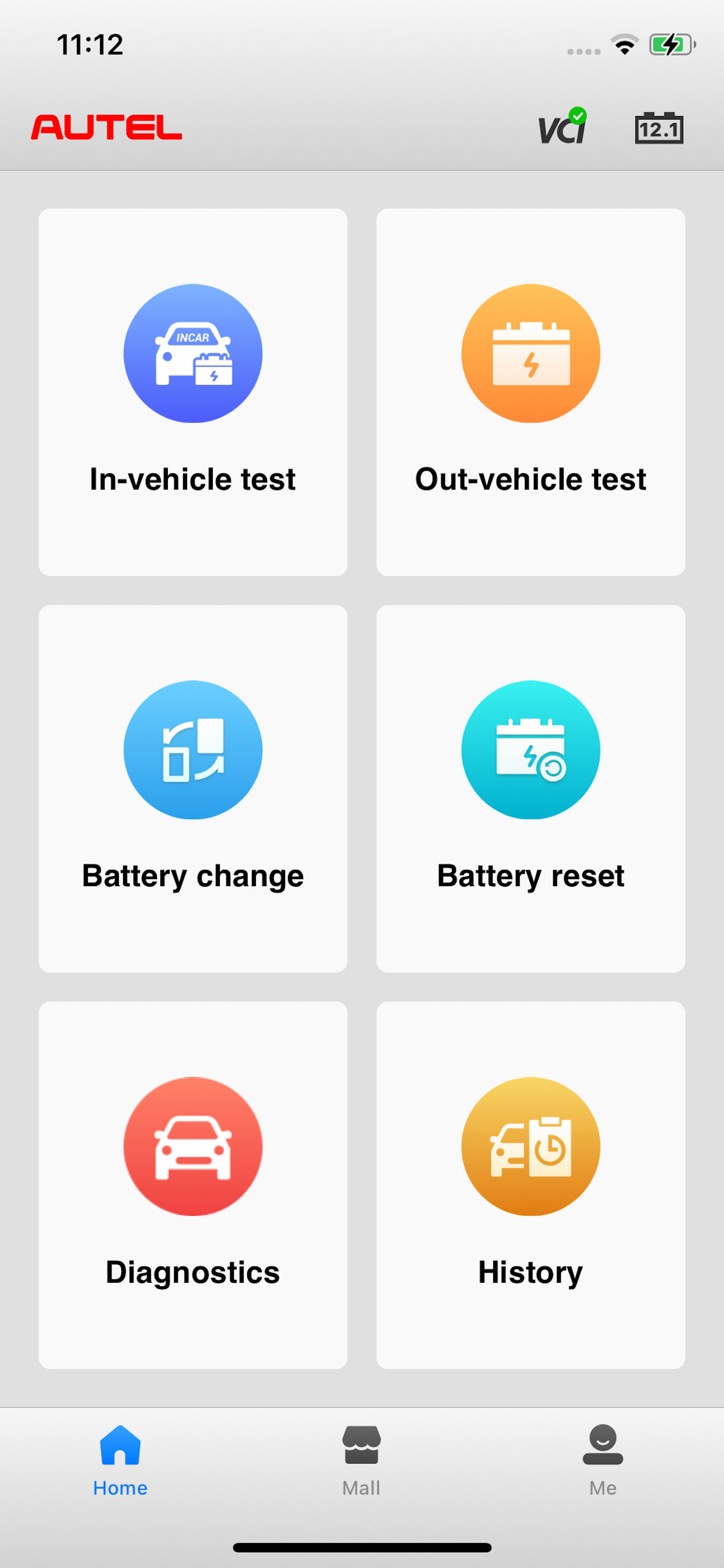Image resolution: width=724 pixels, height=1568 pixels.
Task: Select the Battery reset icon
Action: coord(530,750)
